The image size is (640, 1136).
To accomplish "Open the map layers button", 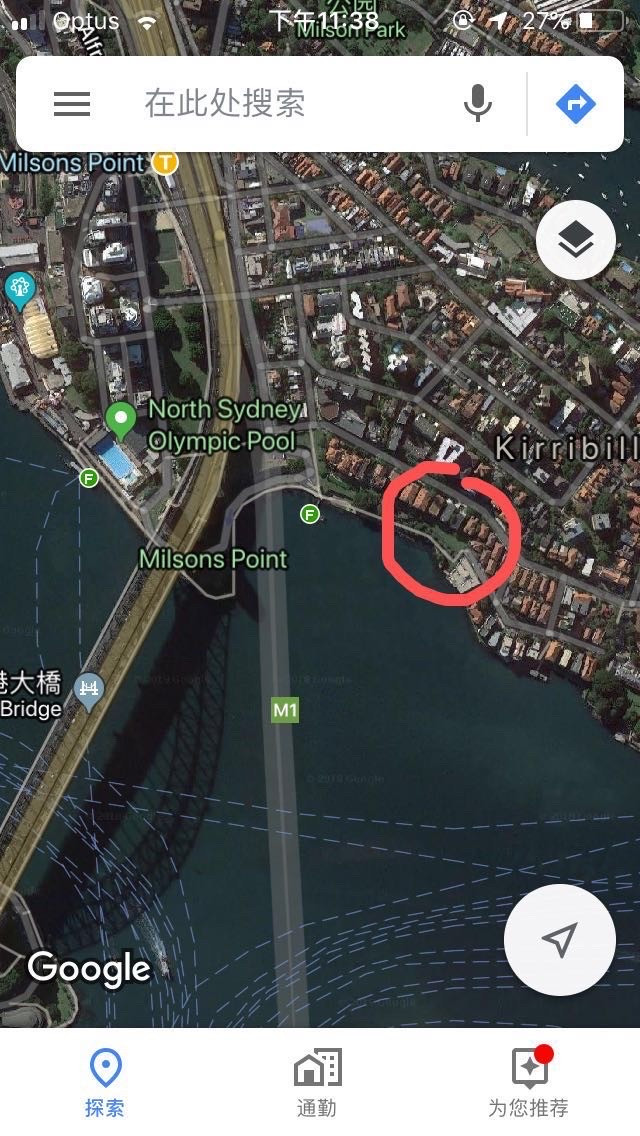I will click(x=575, y=240).
